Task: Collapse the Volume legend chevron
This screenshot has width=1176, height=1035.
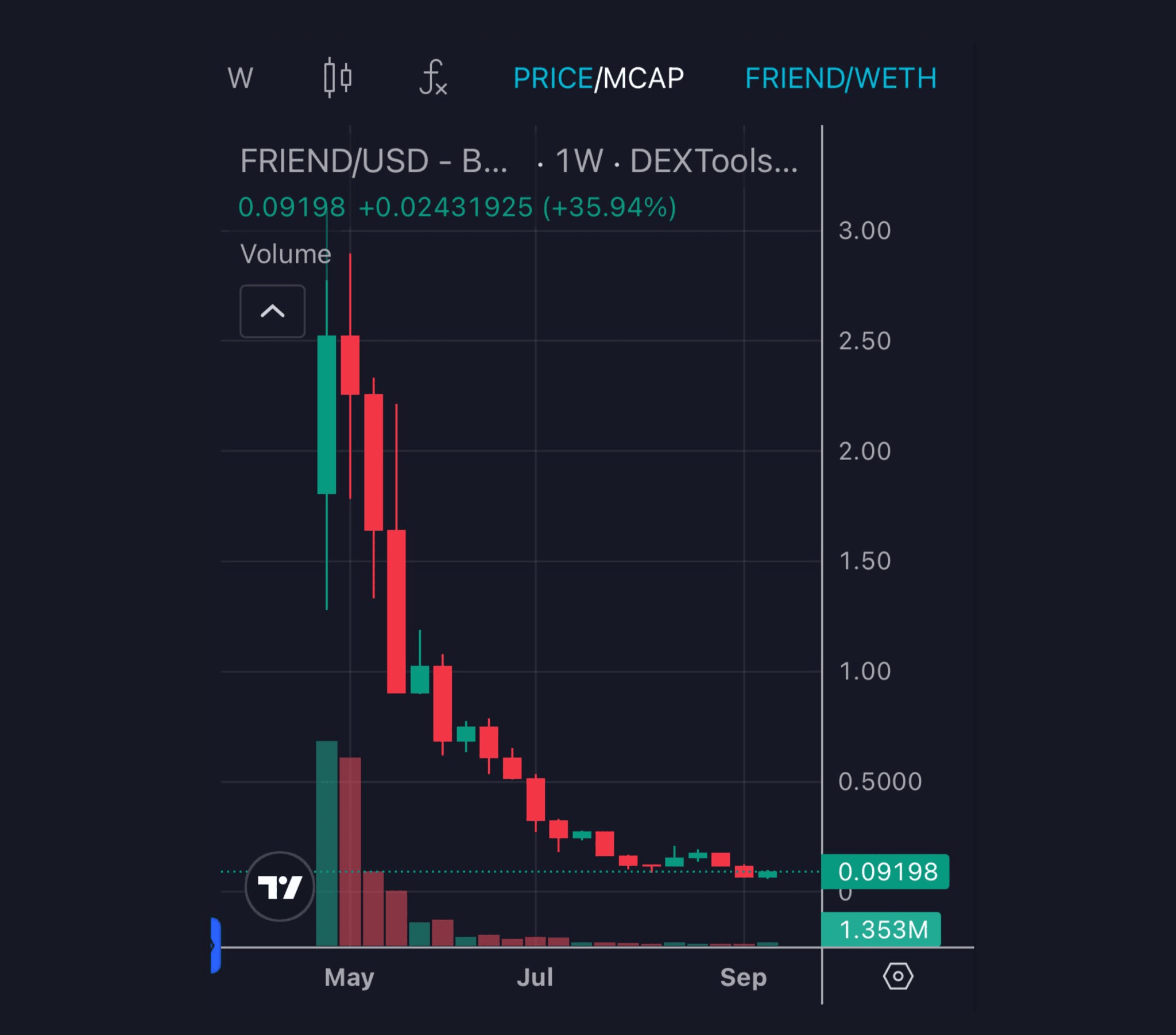Action: (x=272, y=311)
